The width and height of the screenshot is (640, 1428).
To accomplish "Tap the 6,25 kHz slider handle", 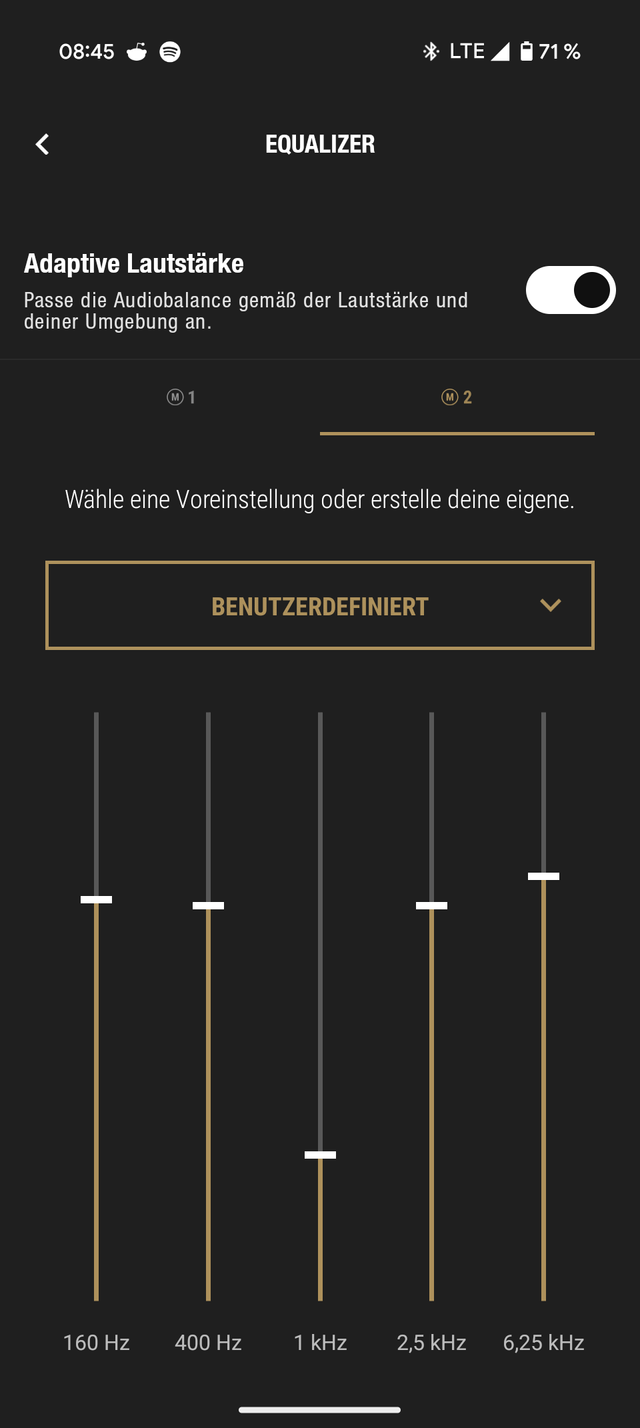I will 543,876.
